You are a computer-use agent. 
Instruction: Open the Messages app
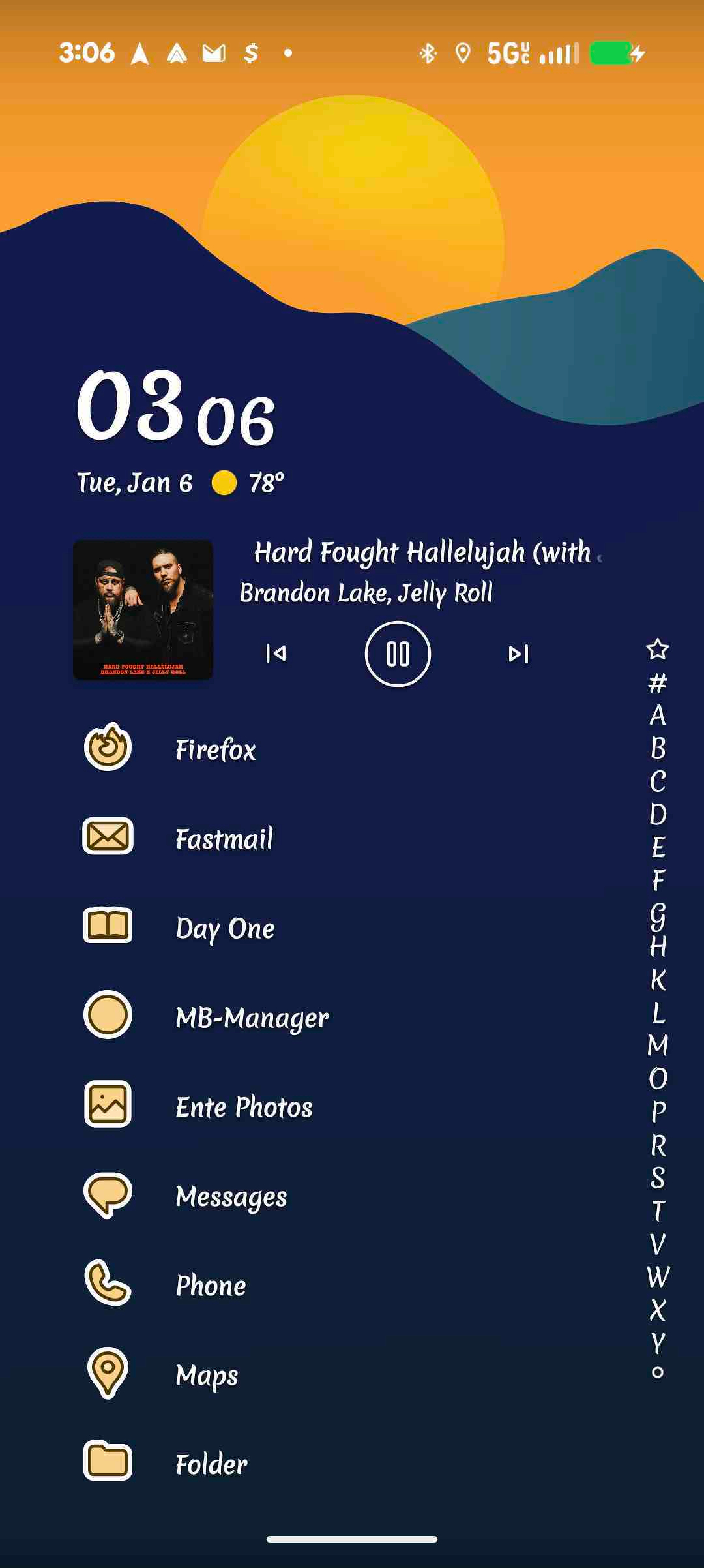tap(231, 1196)
